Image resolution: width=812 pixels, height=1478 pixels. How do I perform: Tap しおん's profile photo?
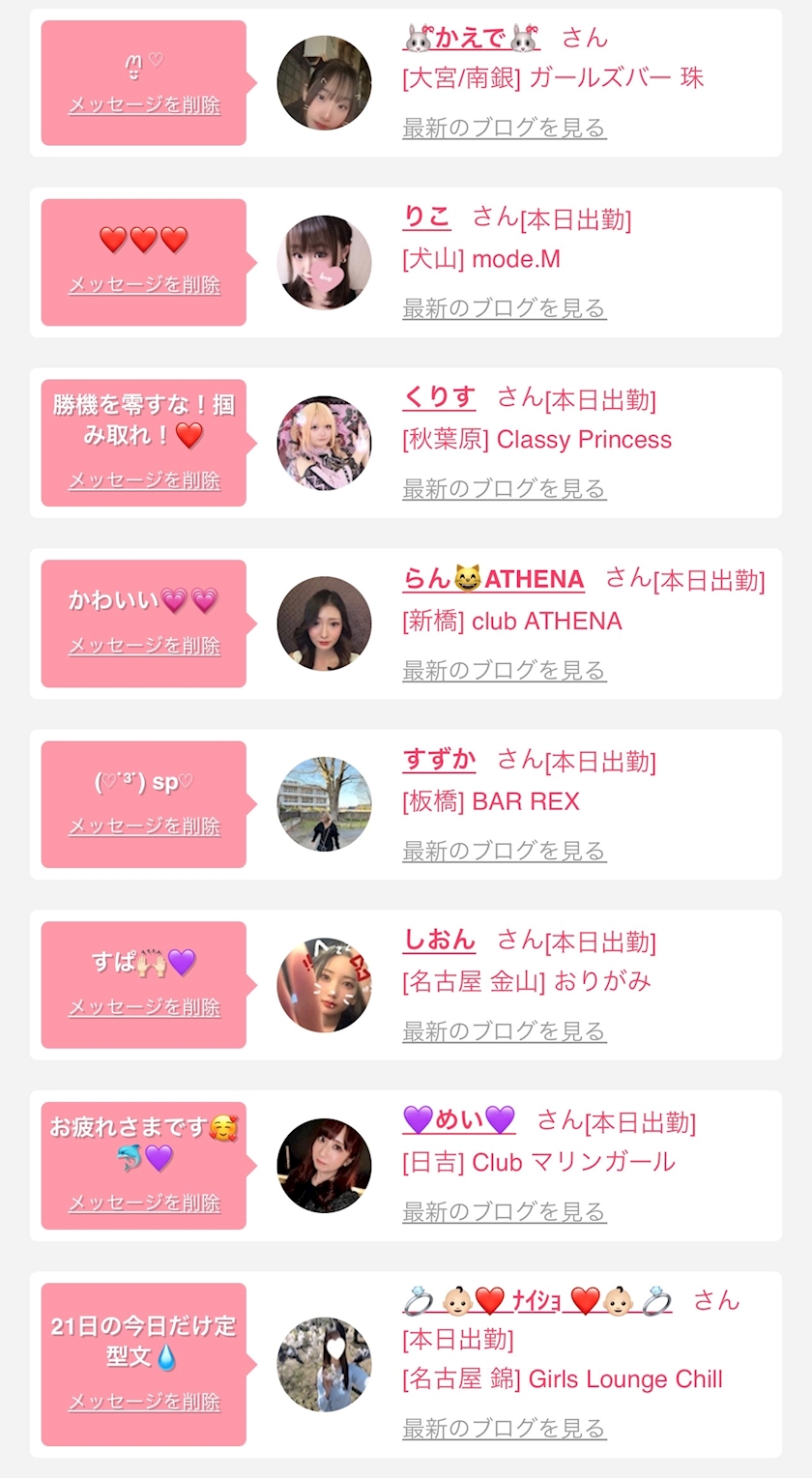coord(324,985)
